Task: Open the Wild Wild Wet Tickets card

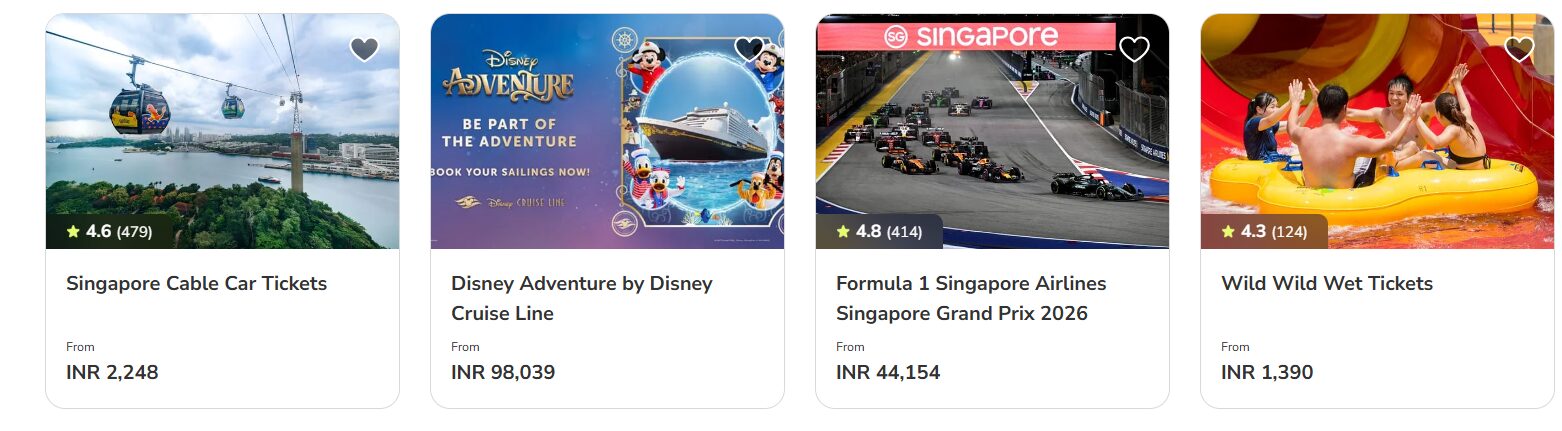Action: tap(1326, 284)
